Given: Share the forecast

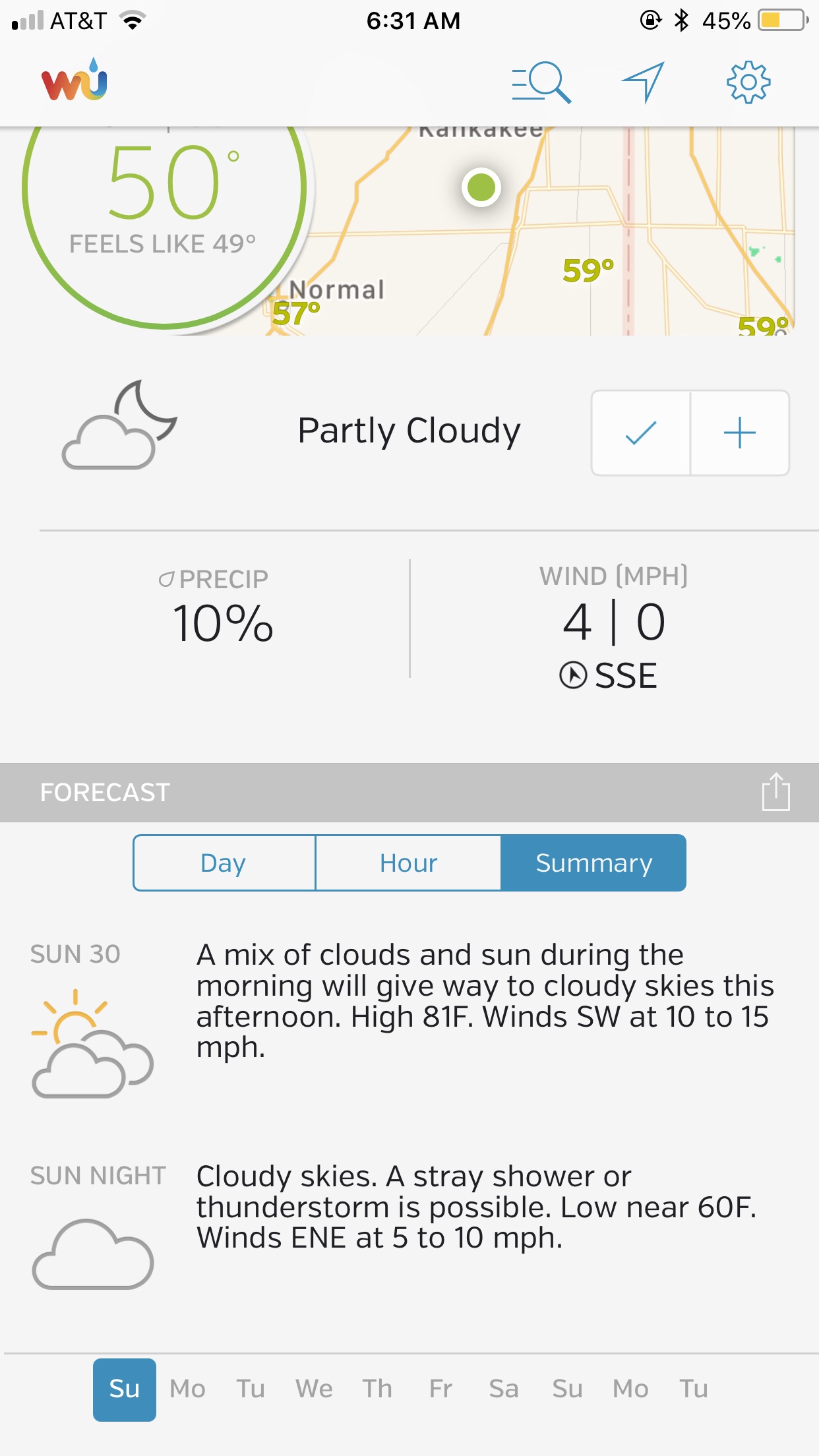Looking at the screenshot, I should point(775,792).
